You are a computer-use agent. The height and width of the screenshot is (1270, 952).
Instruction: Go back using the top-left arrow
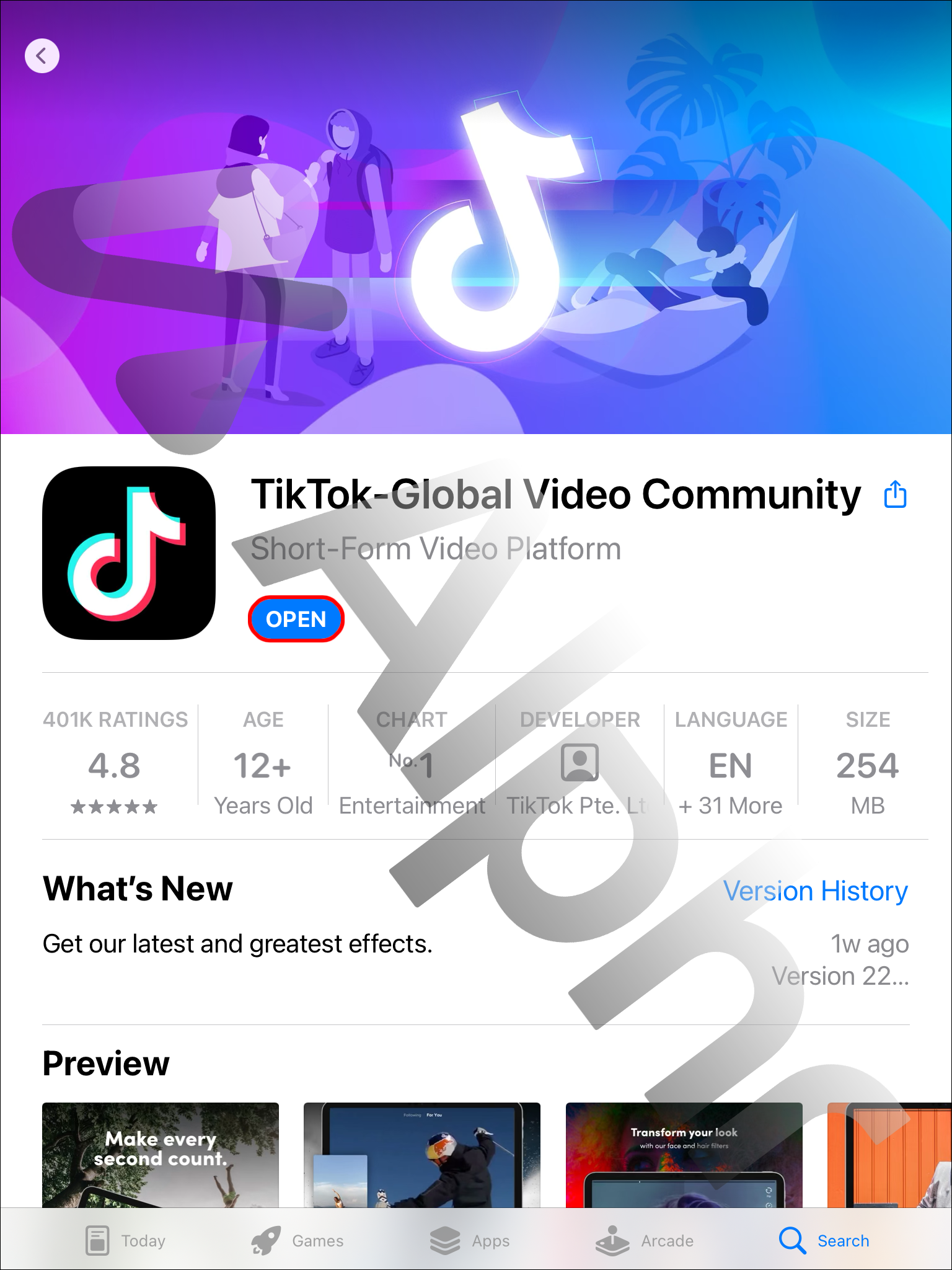42,56
